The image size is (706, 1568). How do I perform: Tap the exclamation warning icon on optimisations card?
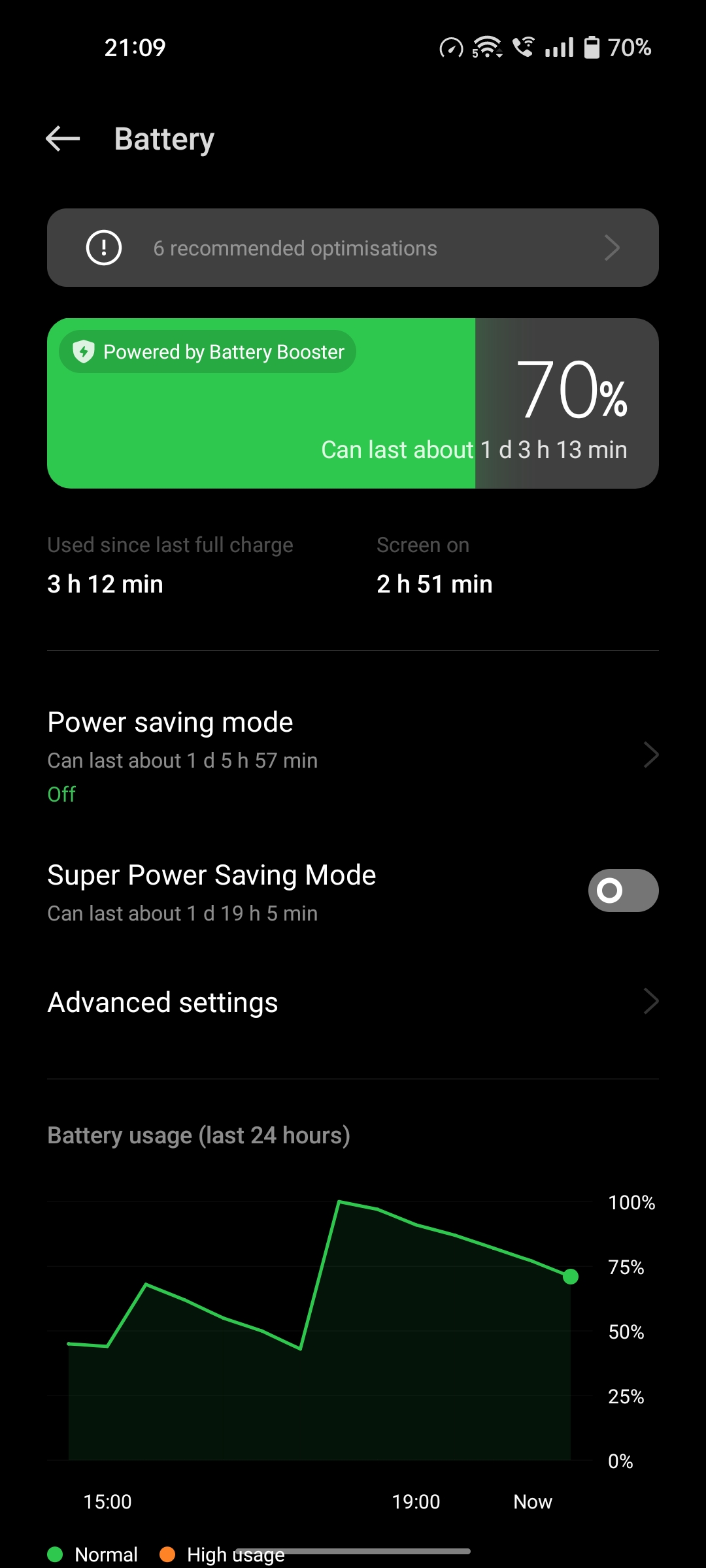point(103,248)
